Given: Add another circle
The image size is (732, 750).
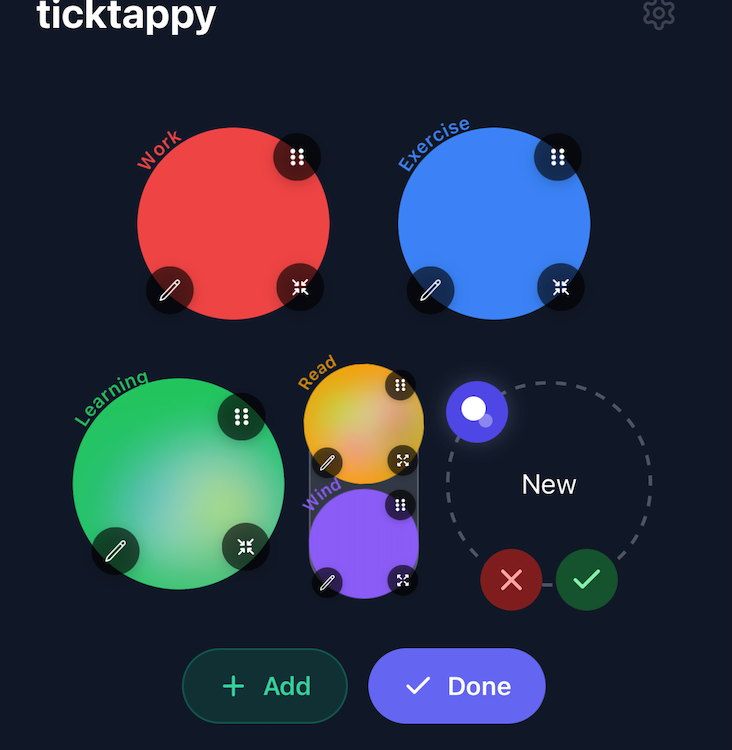Looking at the screenshot, I should pos(265,686).
